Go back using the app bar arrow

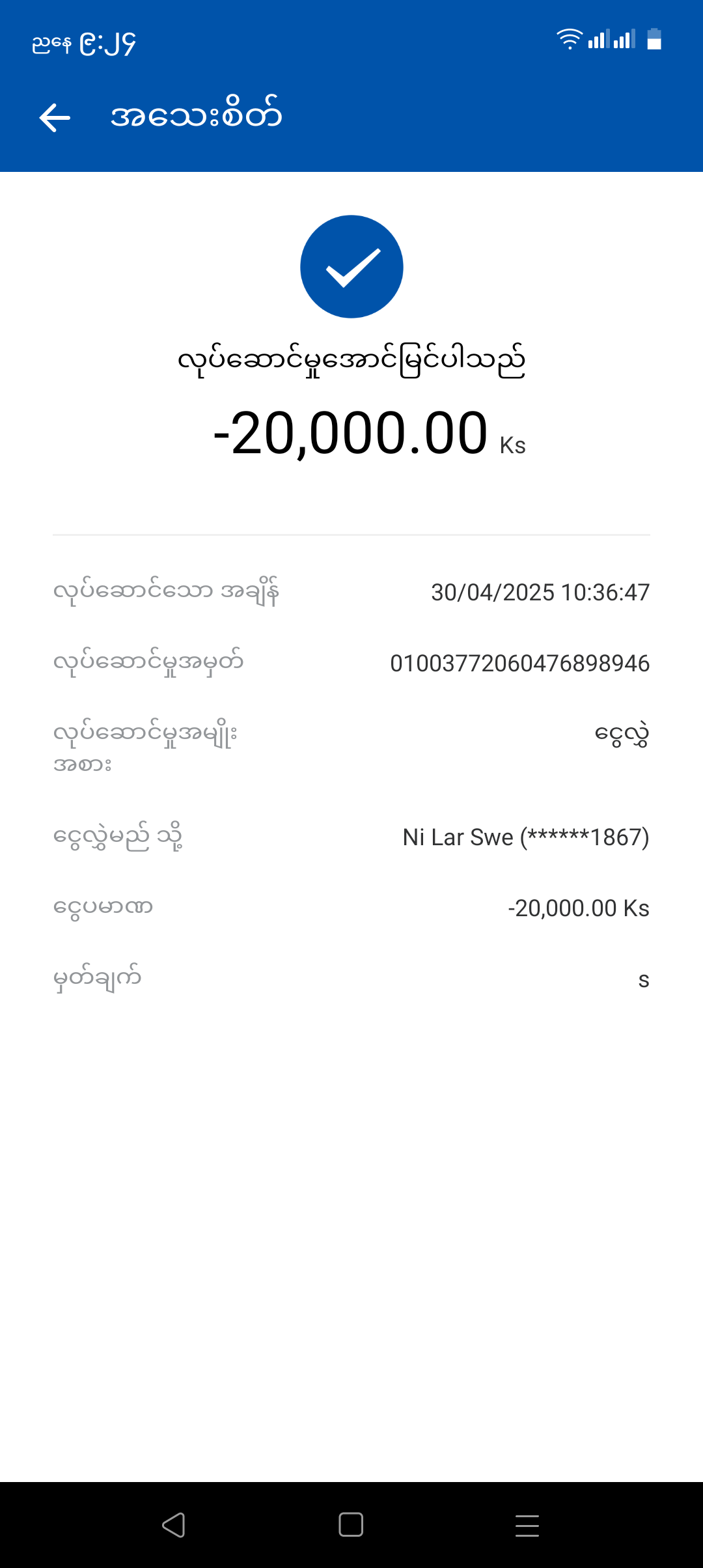tap(55, 118)
